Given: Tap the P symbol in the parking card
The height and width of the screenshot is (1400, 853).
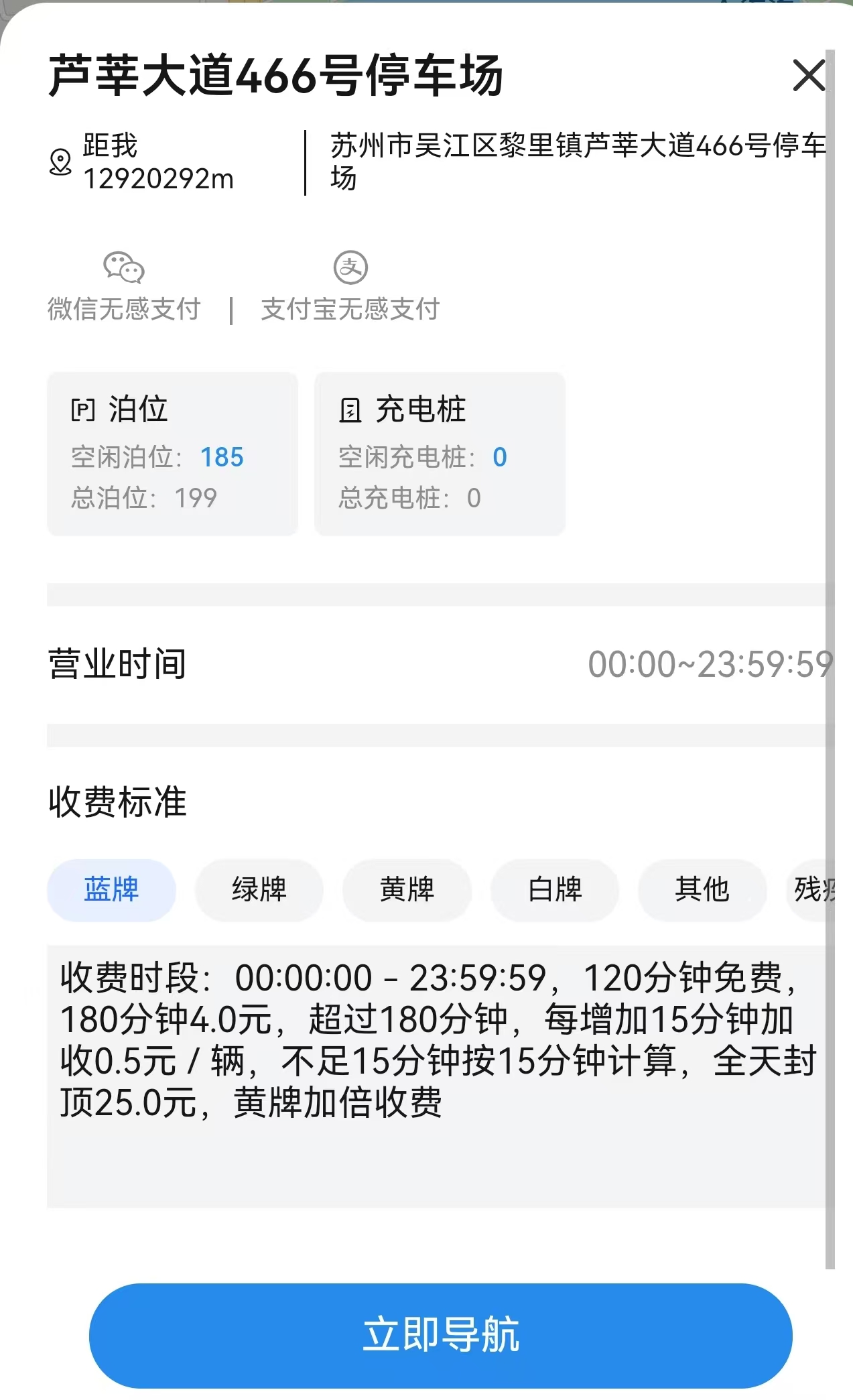Looking at the screenshot, I should coord(84,409).
